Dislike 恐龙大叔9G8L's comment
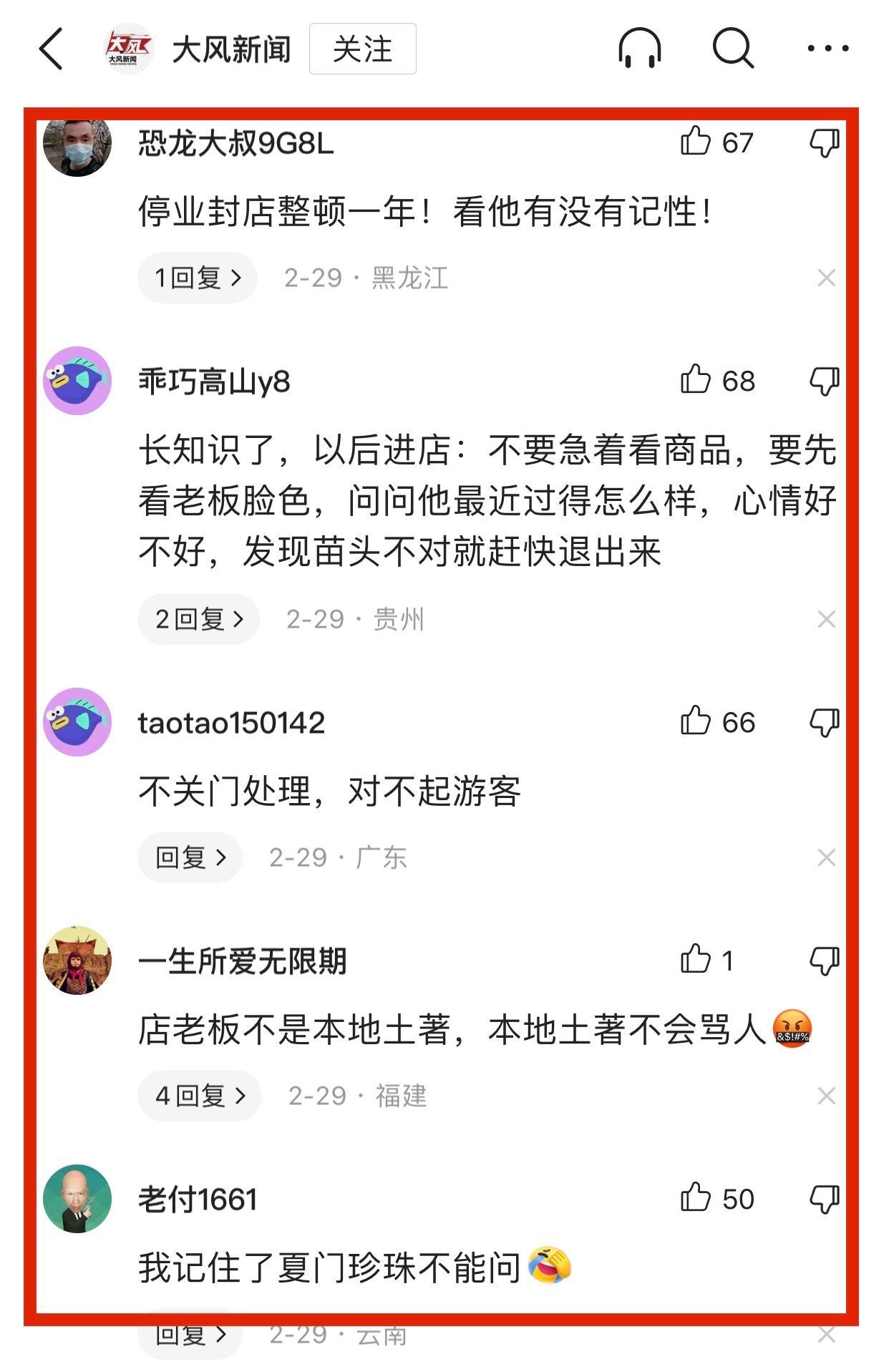 824,142
